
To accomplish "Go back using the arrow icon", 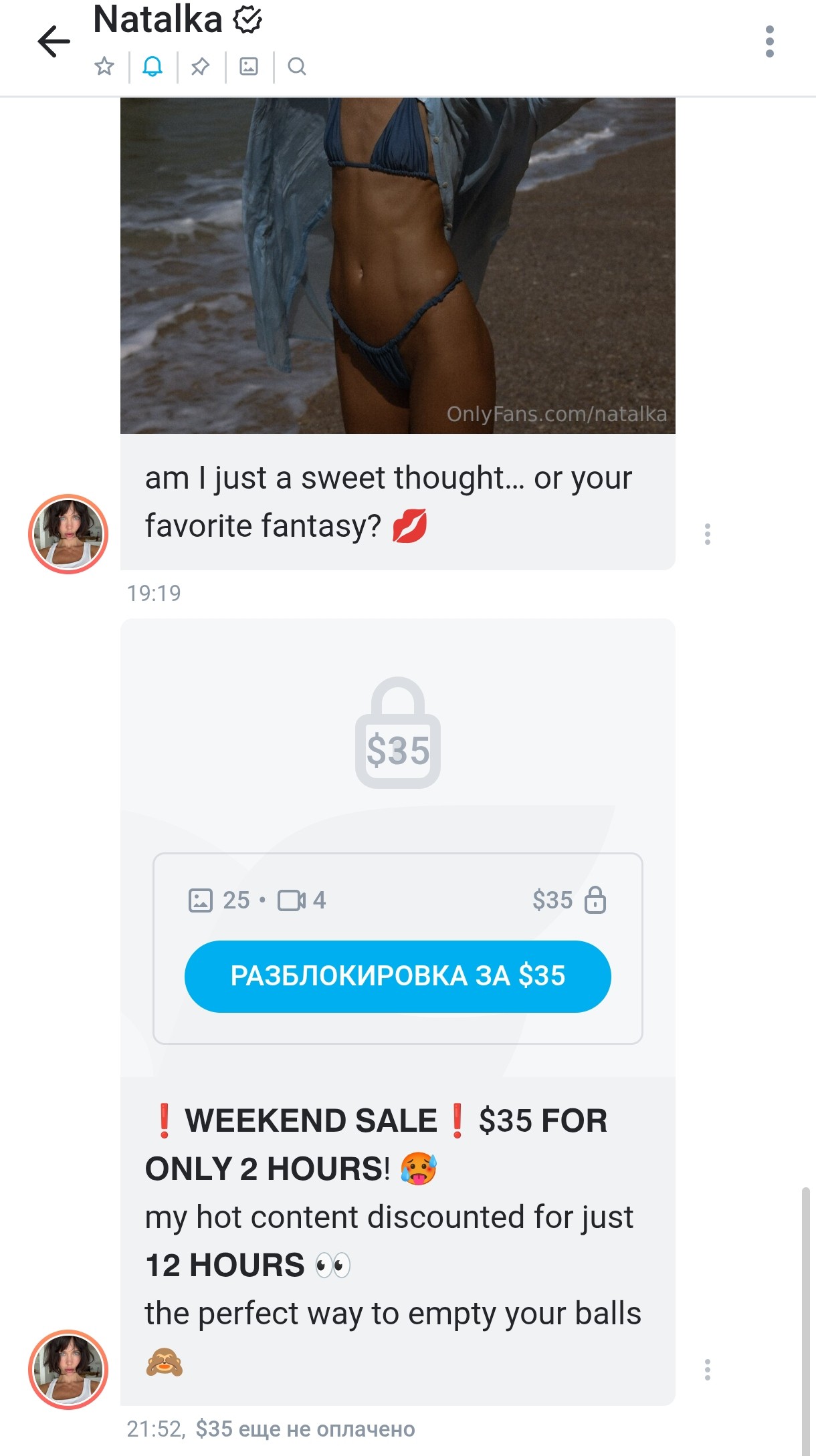I will point(54,41).
